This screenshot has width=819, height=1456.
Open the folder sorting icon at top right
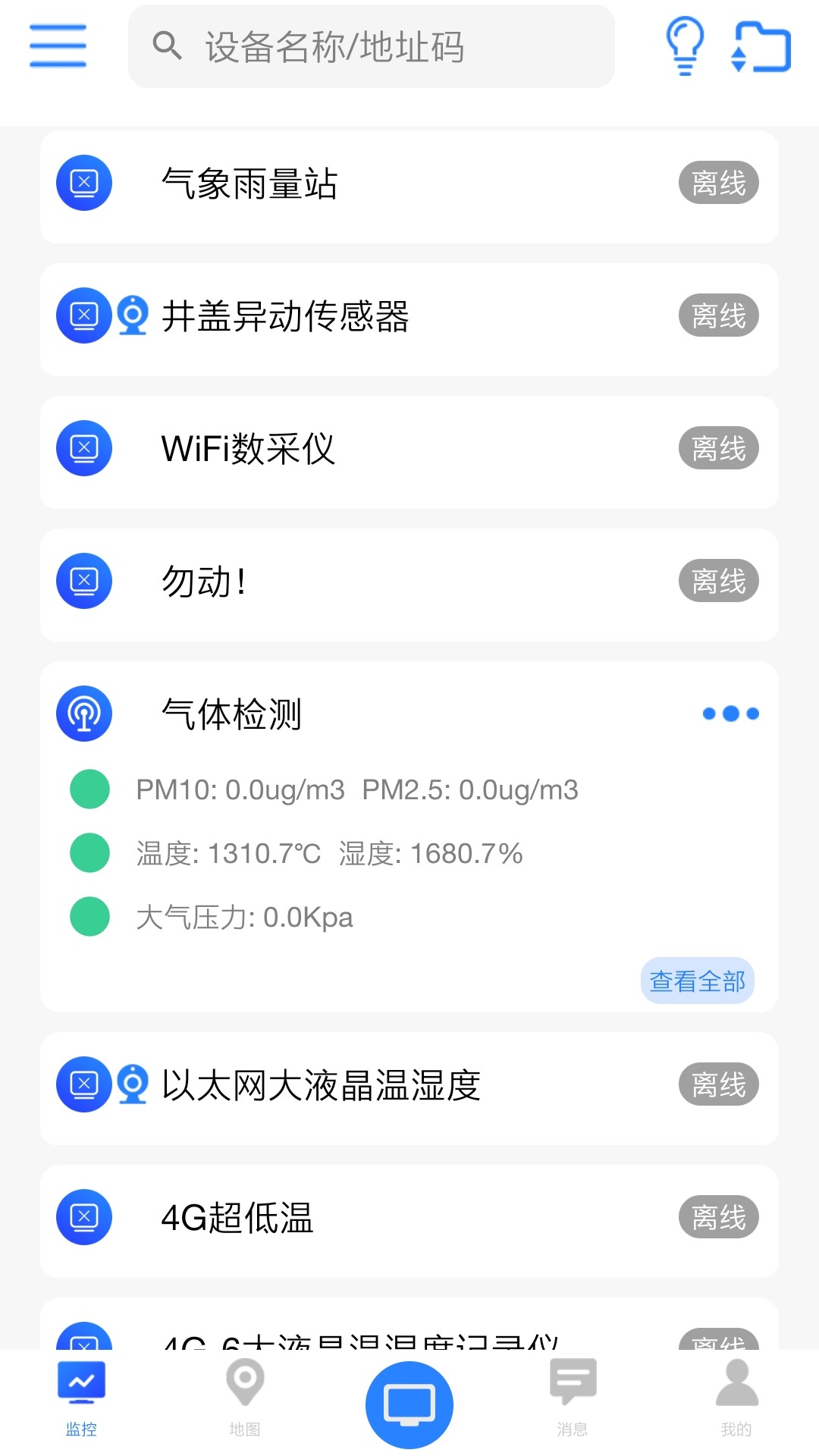click(762, 47)
